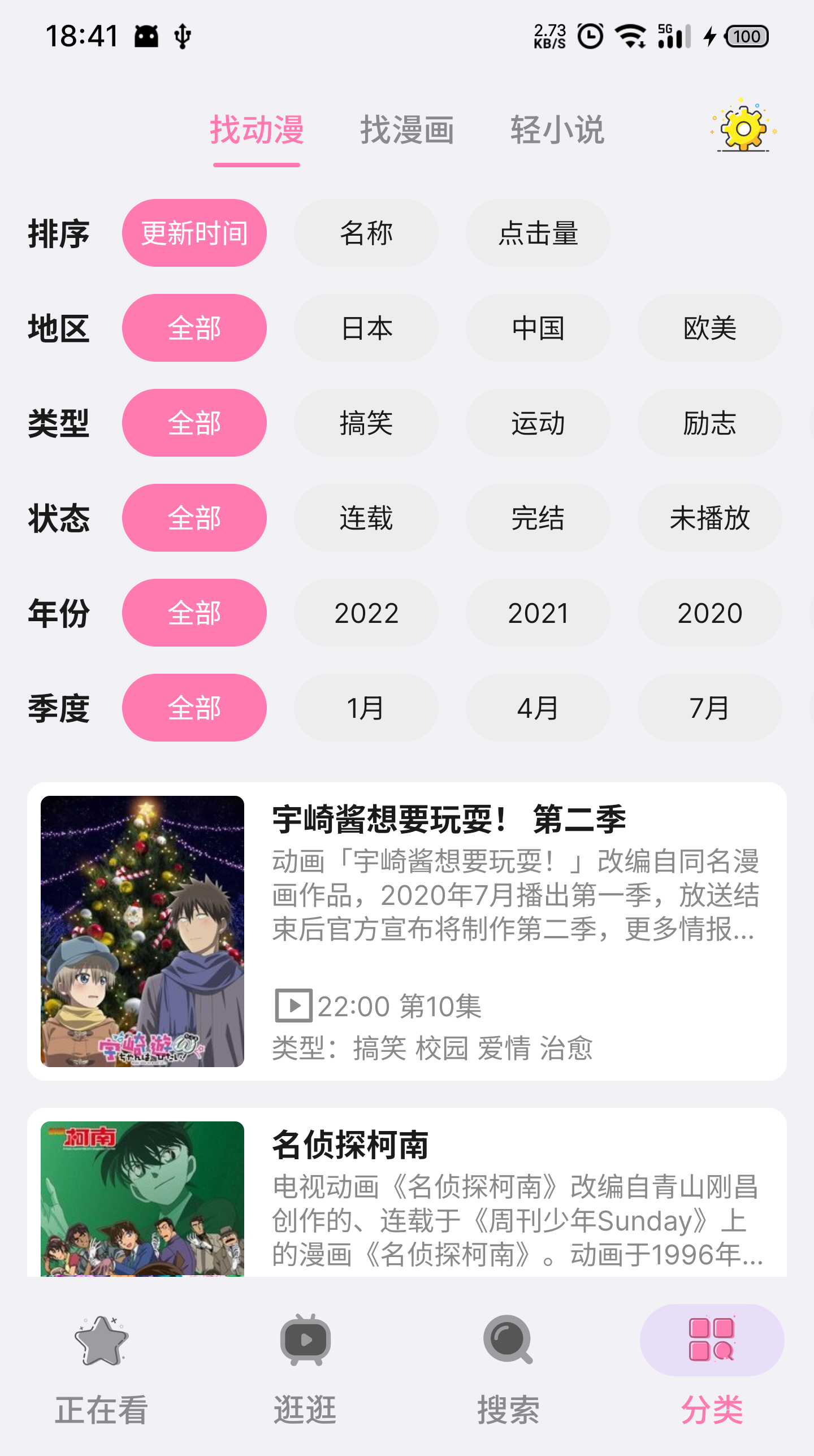This screenshot has width=814, height=1456.
Task: Sort anime by 名称
Action: pos(366,233)
